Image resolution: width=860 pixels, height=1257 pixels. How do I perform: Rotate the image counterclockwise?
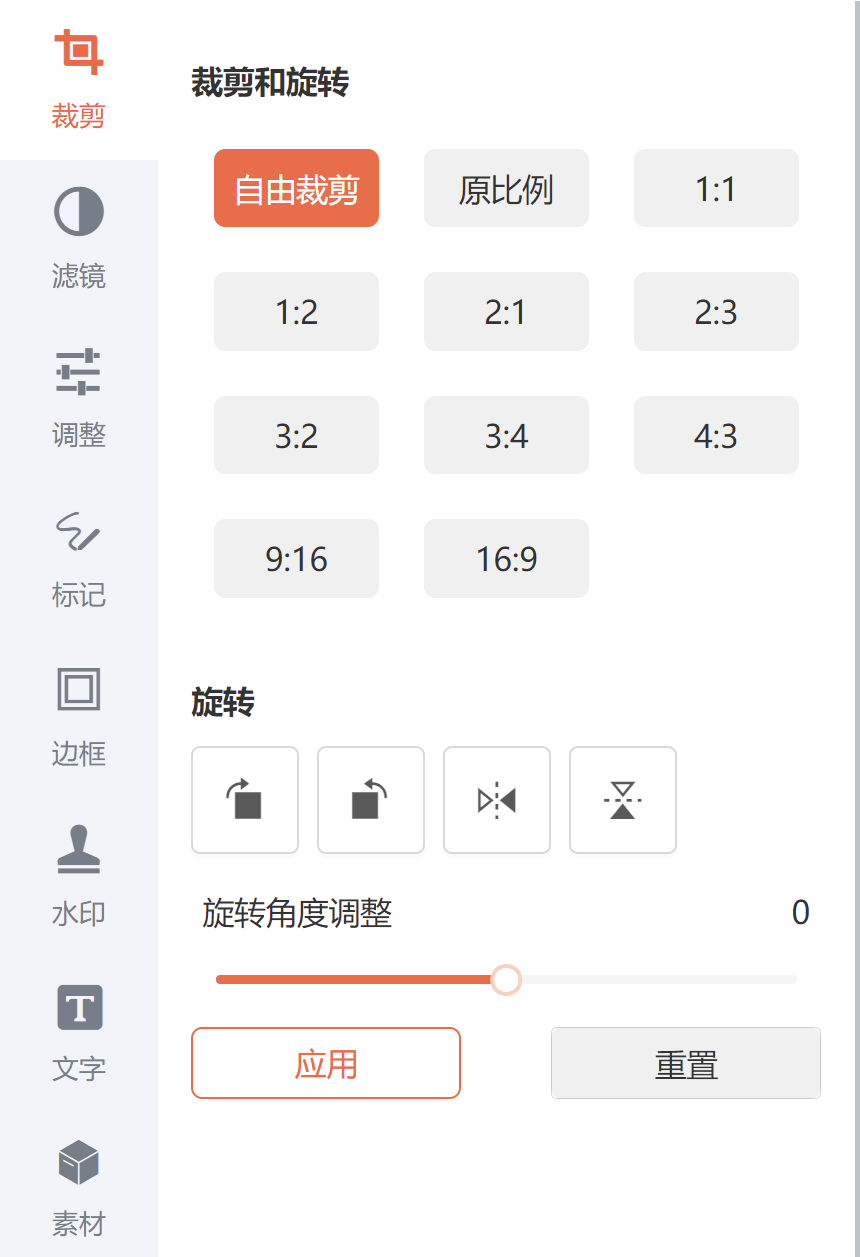tap(371, 800)
